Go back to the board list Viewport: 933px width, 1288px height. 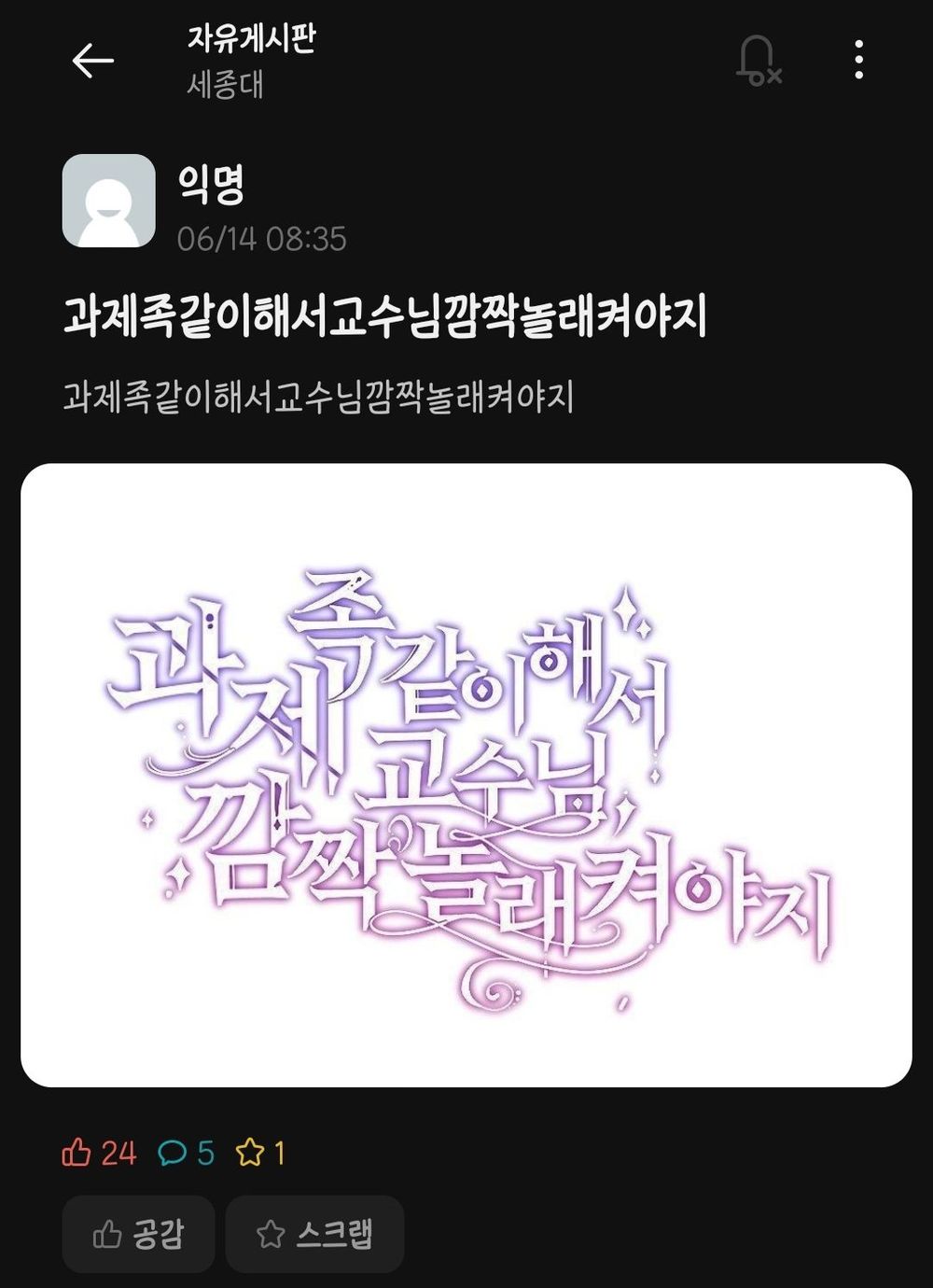coord(92,62)
